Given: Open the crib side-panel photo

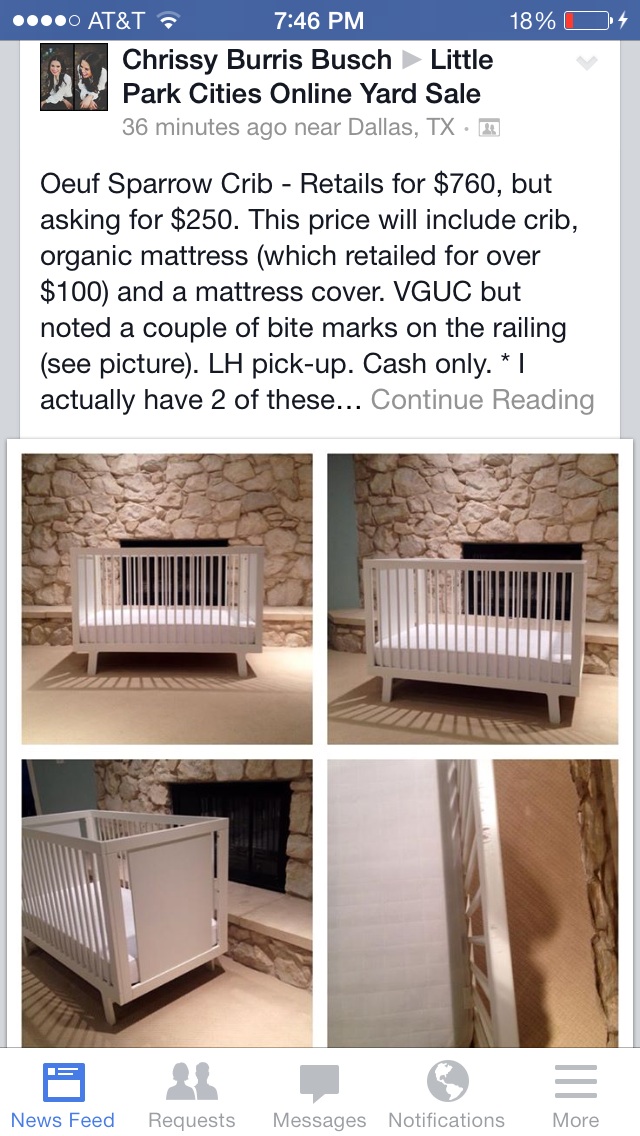Looking at the screenshot, I should pos(167,903).
